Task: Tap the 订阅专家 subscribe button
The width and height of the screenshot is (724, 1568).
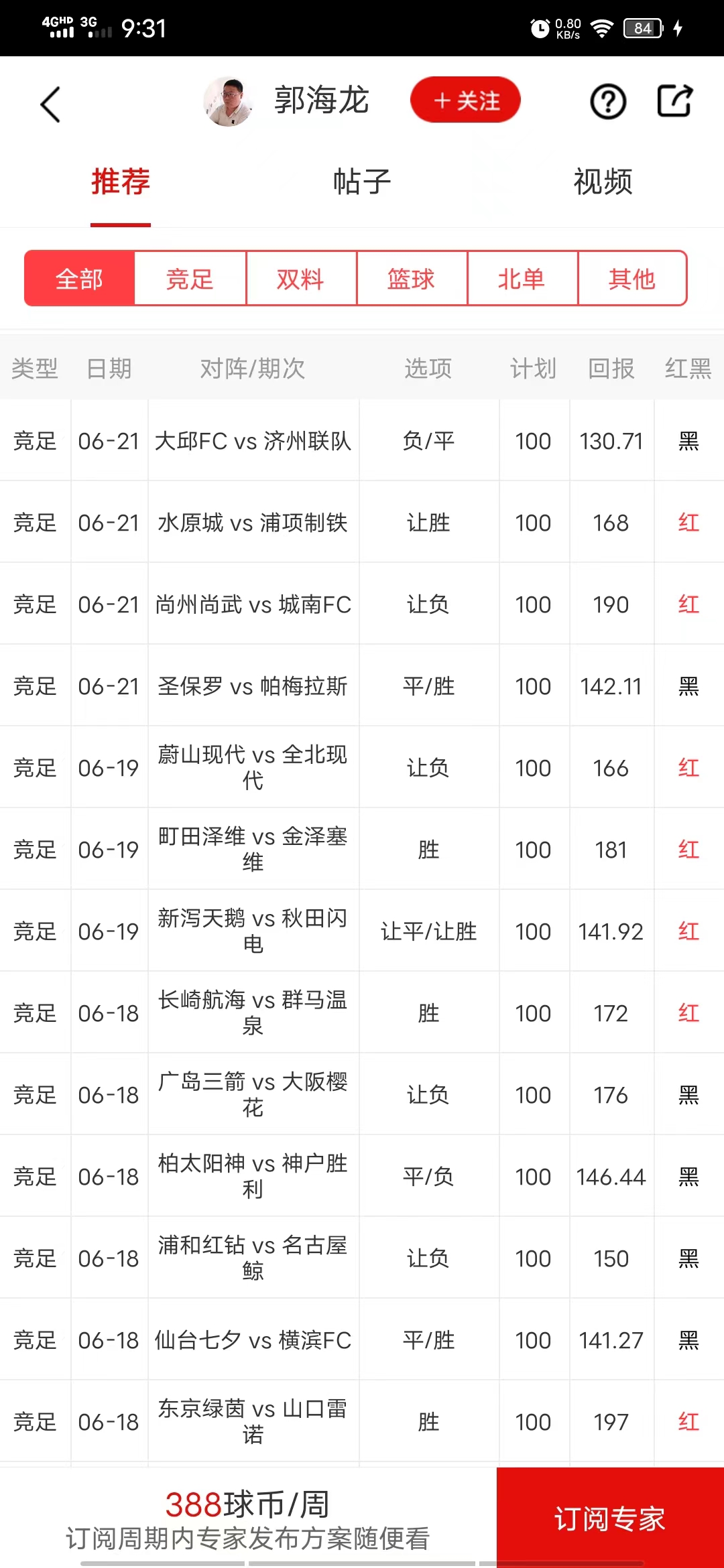Action: pos(609,1518)
